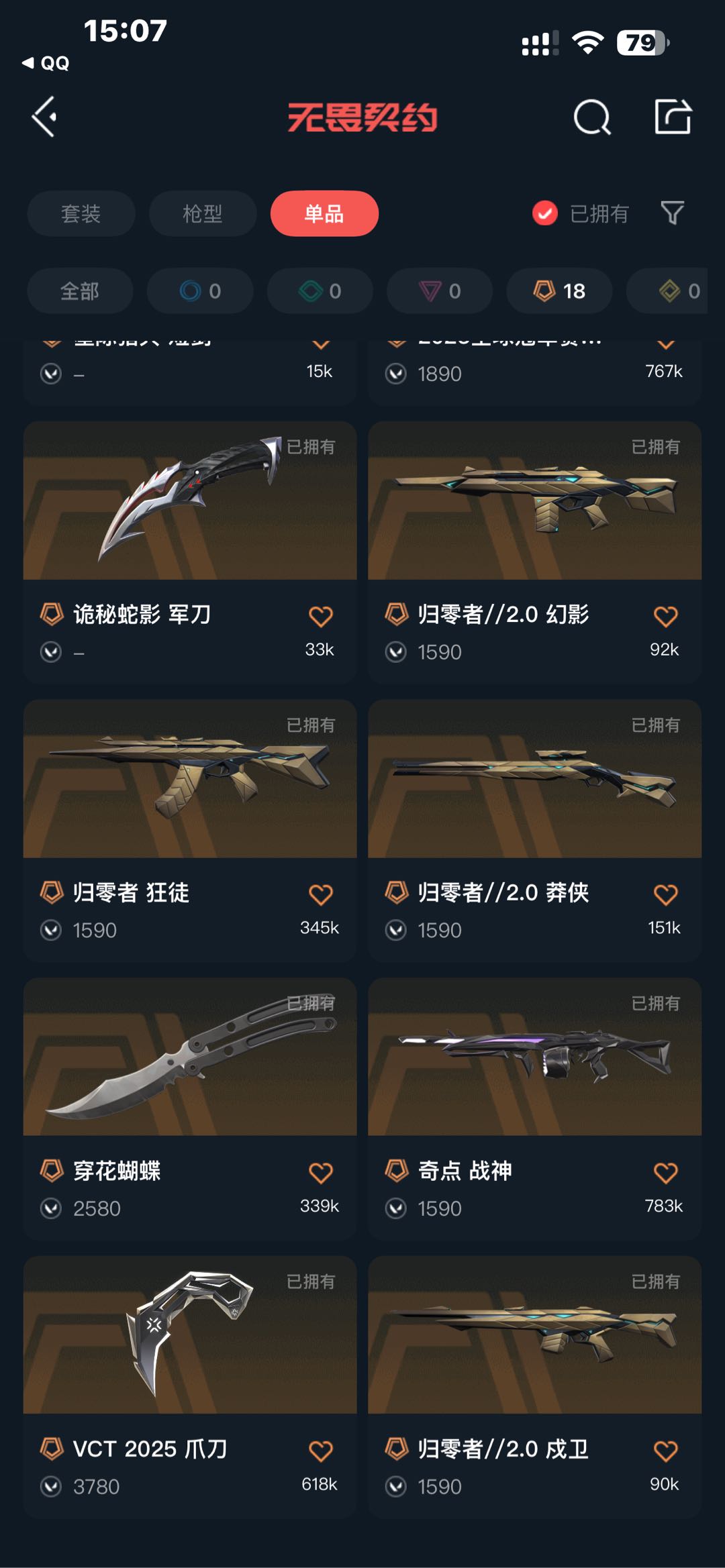Image resolution: width=725 pixels, height=1568 pixels.
Task: Select the orange rarity chip showing 18
Action: pyautogui.click(x=559, y=291)
